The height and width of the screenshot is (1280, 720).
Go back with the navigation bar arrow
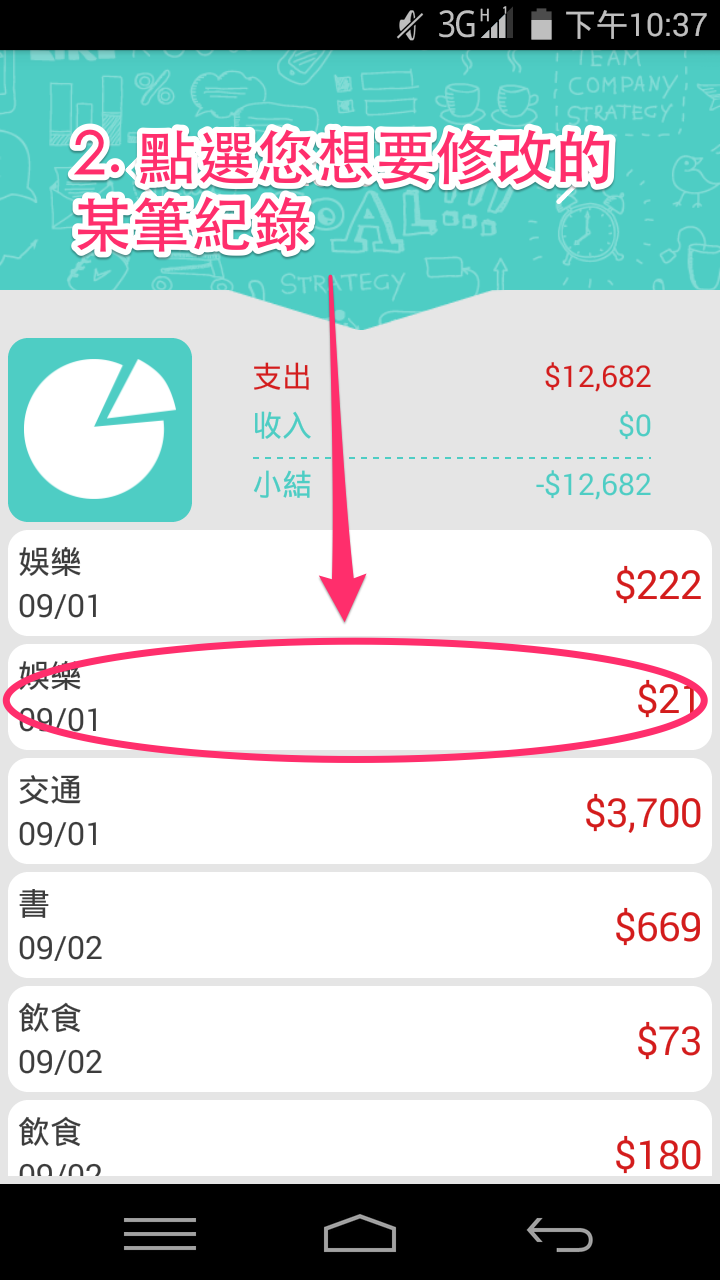click(560, 1234)
